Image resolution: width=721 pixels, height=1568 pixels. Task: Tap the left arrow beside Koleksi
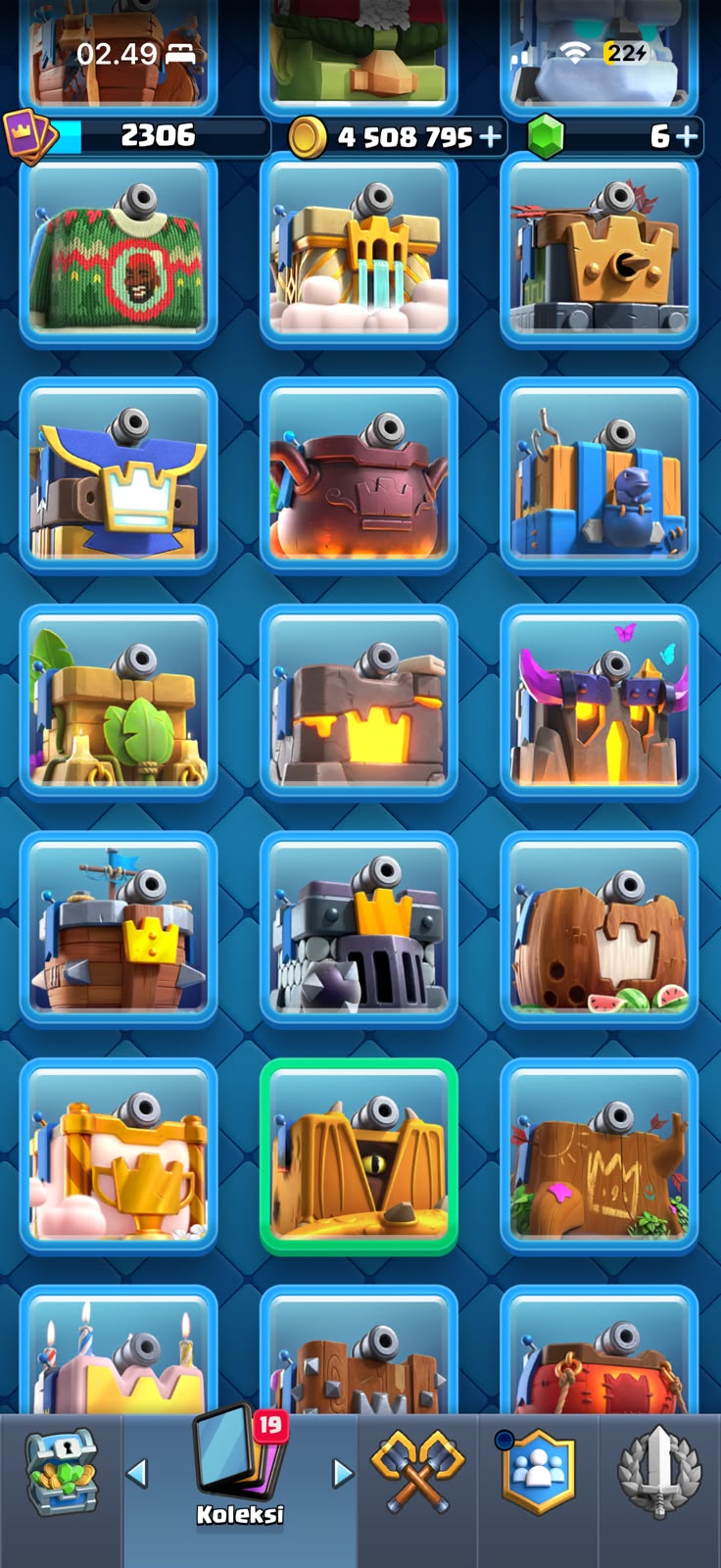tap(137, 1473)
